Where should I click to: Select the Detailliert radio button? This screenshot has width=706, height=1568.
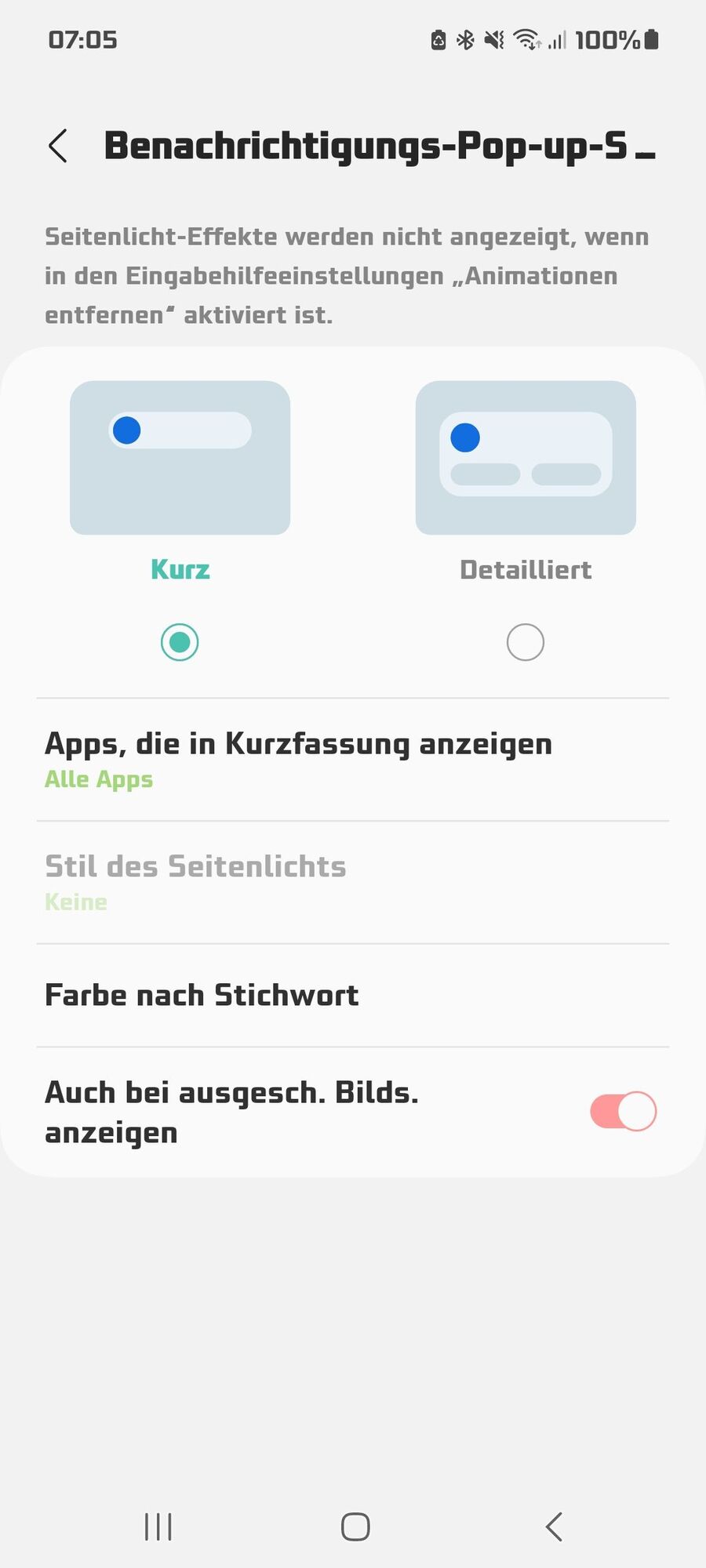point(525,642)
